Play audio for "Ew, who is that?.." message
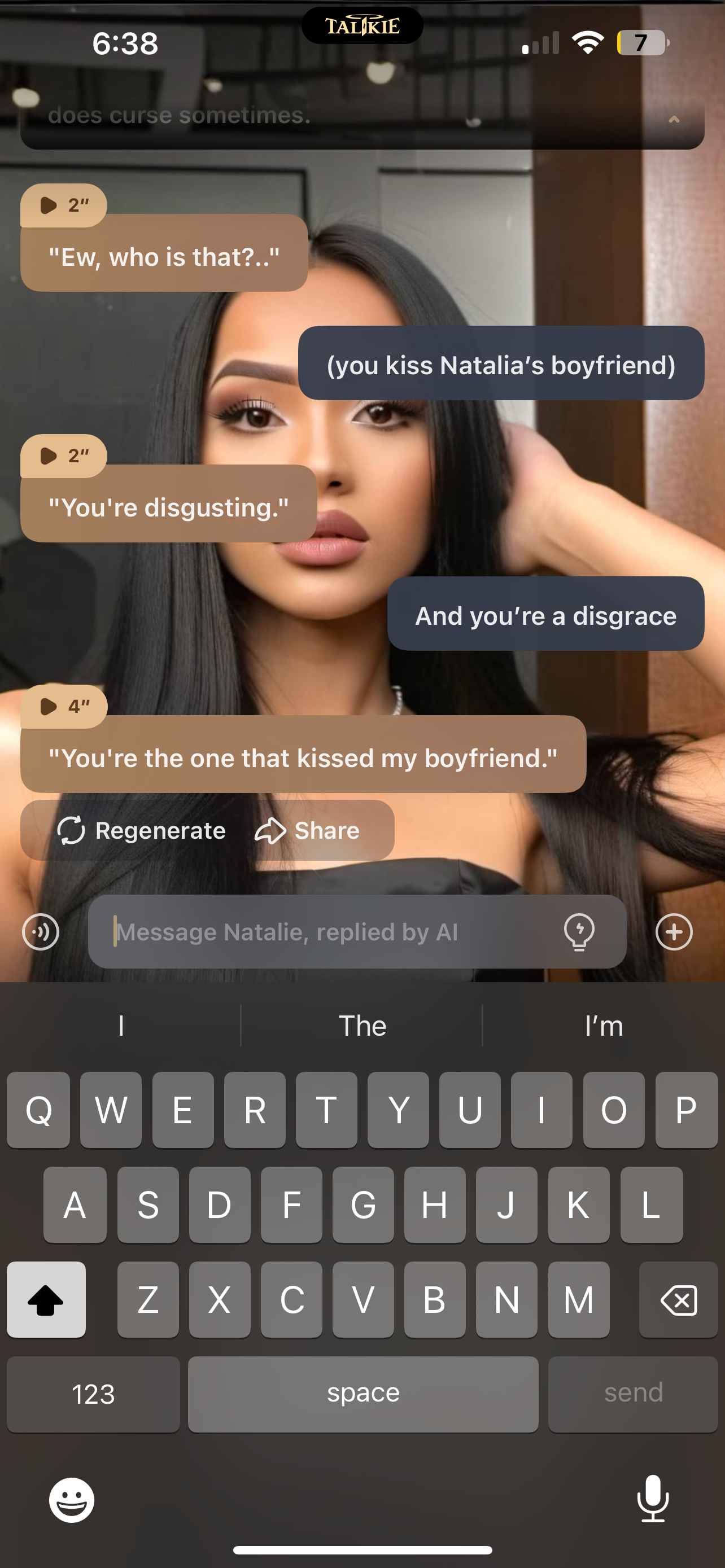 coord(63,205)
